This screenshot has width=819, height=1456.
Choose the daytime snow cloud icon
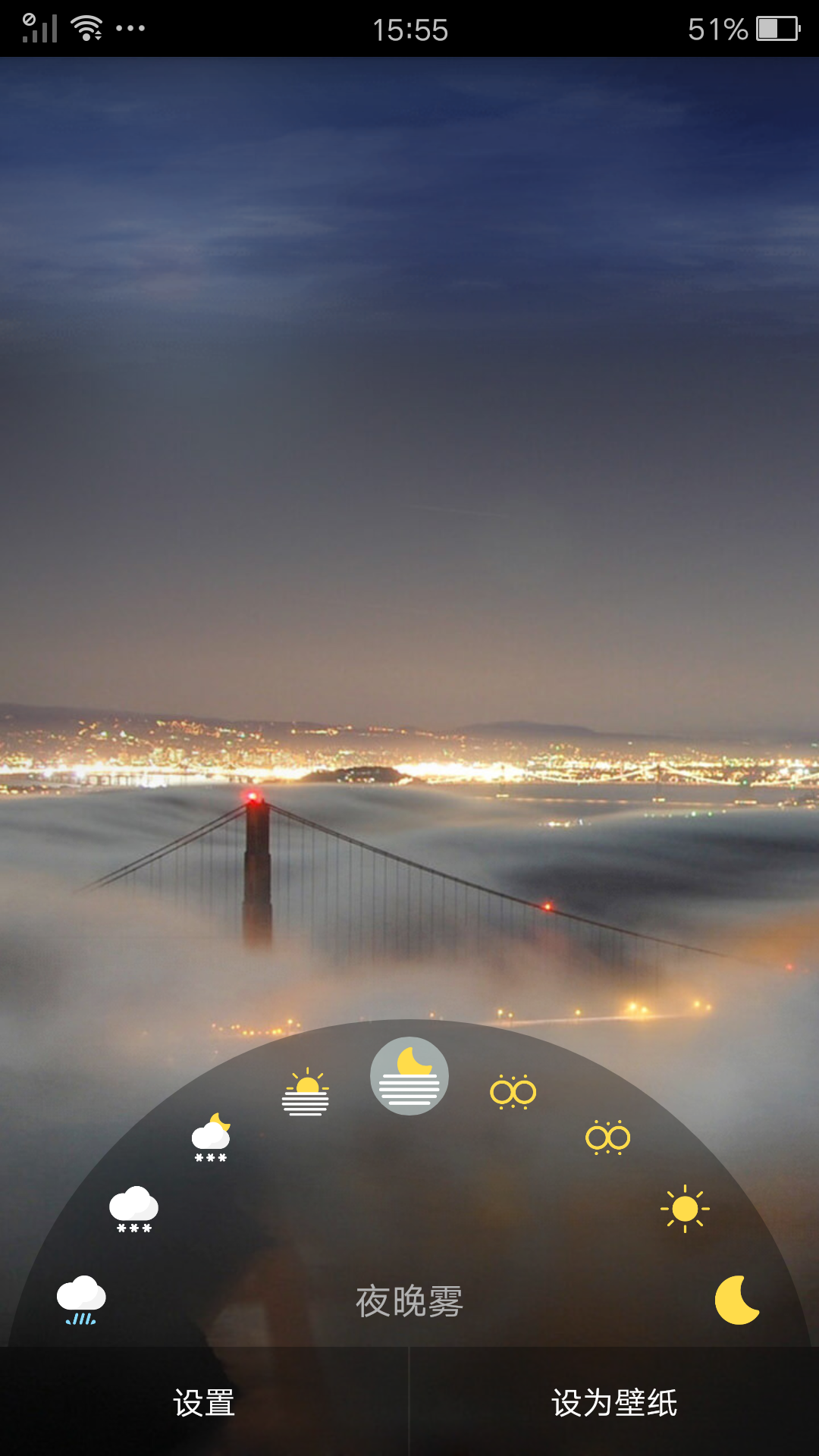(134, 1209)
